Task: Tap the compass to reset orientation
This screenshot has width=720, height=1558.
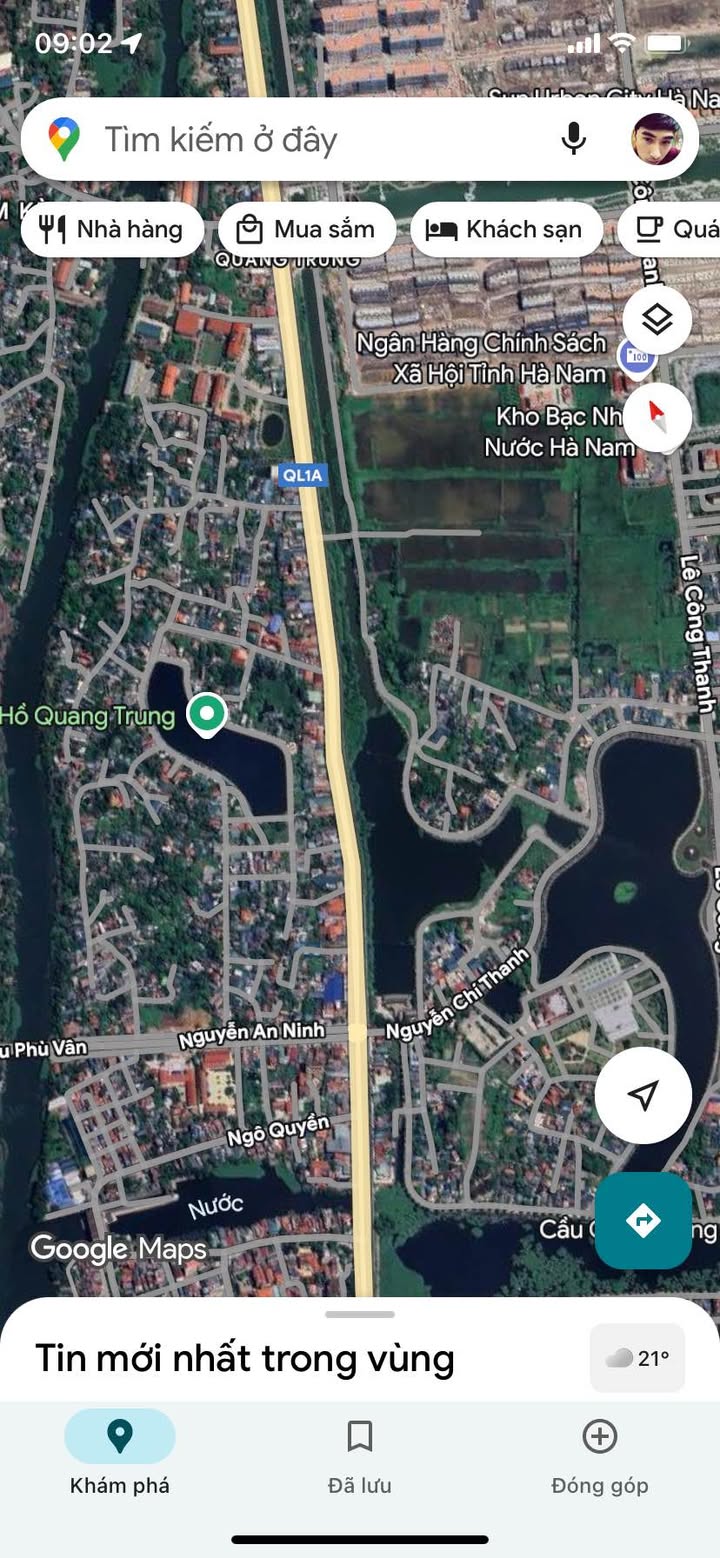Action: click(657, 415)
